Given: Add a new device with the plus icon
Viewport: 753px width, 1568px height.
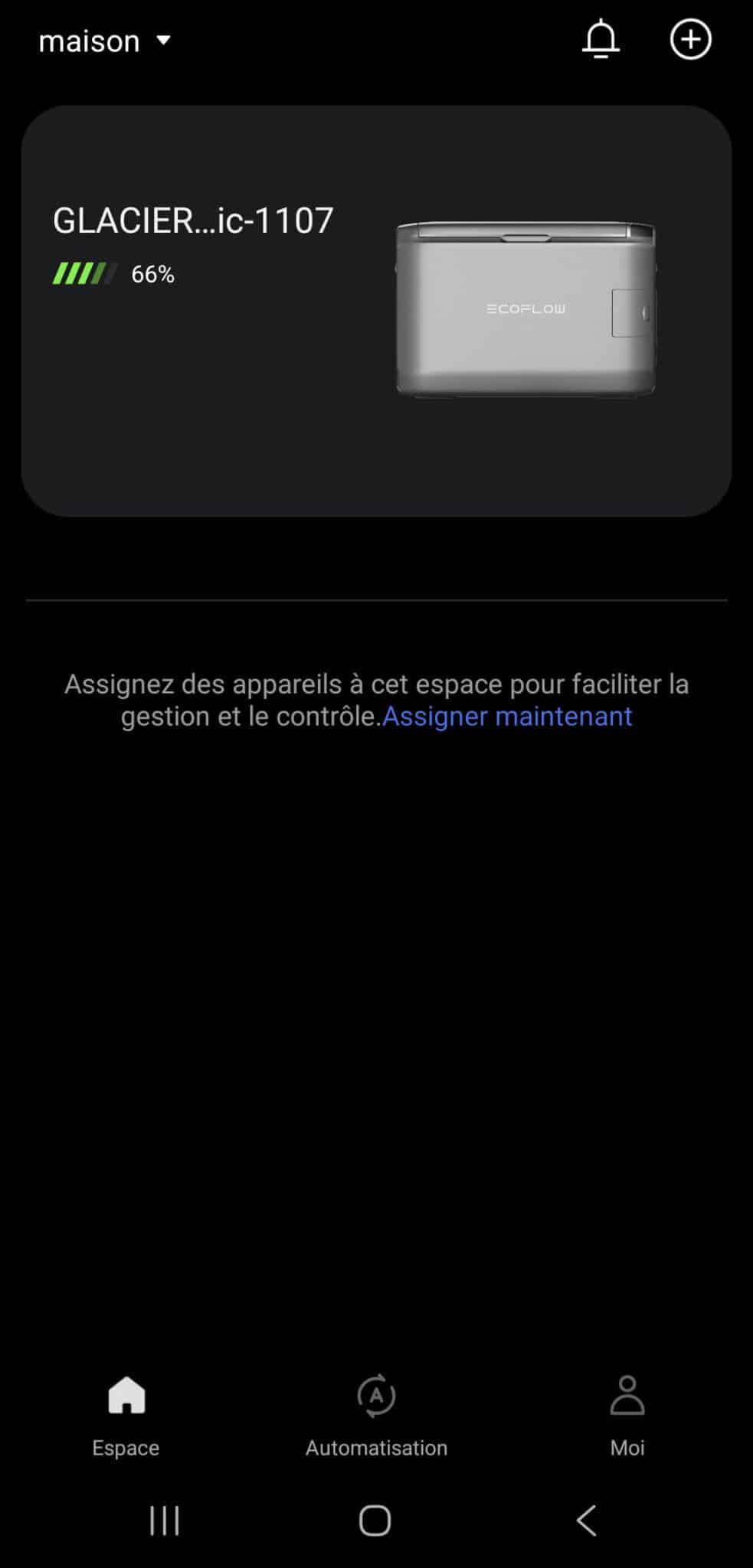Looking at the screenshot, I should point(690,40).
